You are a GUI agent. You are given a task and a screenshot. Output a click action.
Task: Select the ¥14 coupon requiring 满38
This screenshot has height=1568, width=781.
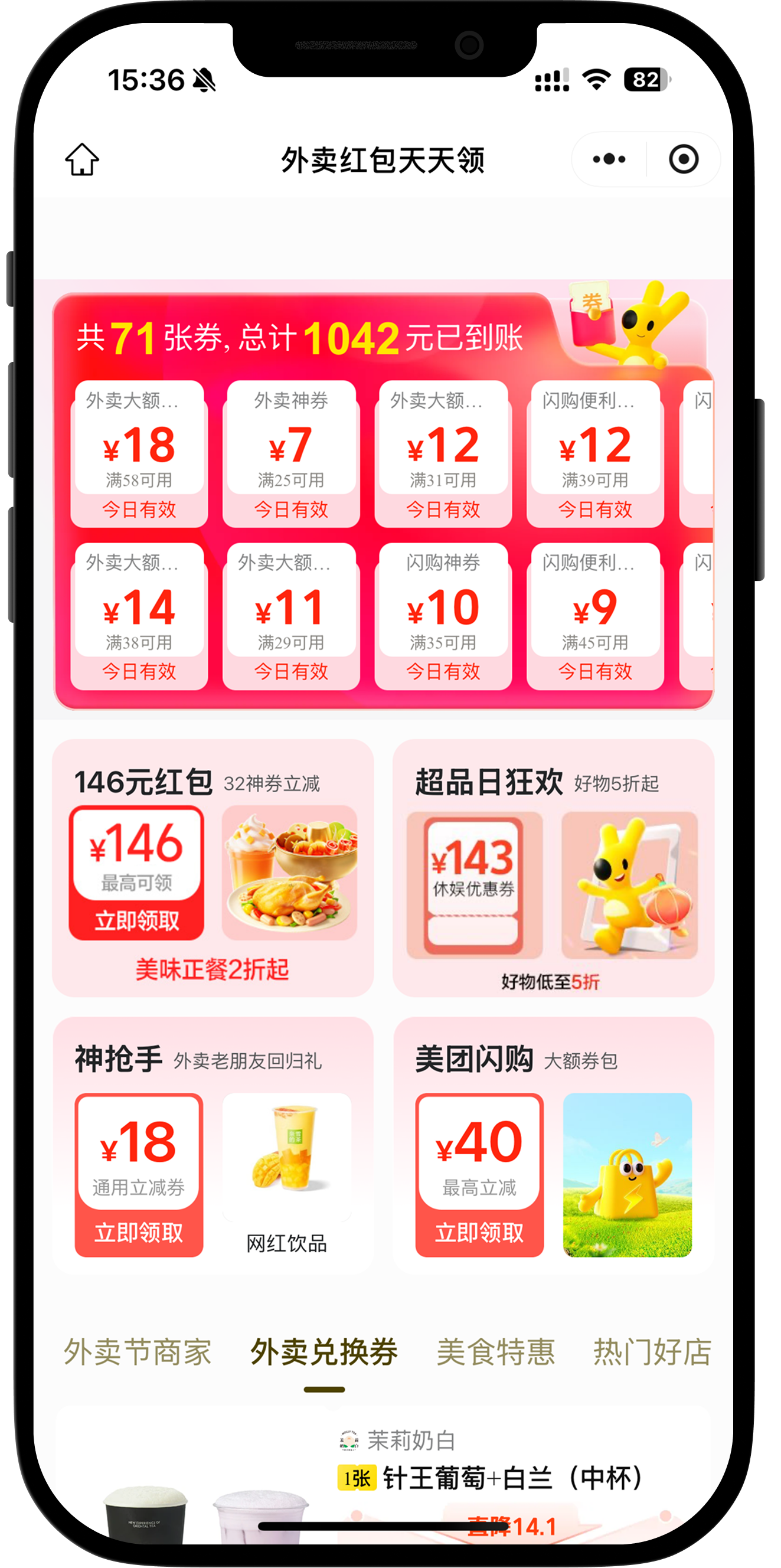click(139, 615)
